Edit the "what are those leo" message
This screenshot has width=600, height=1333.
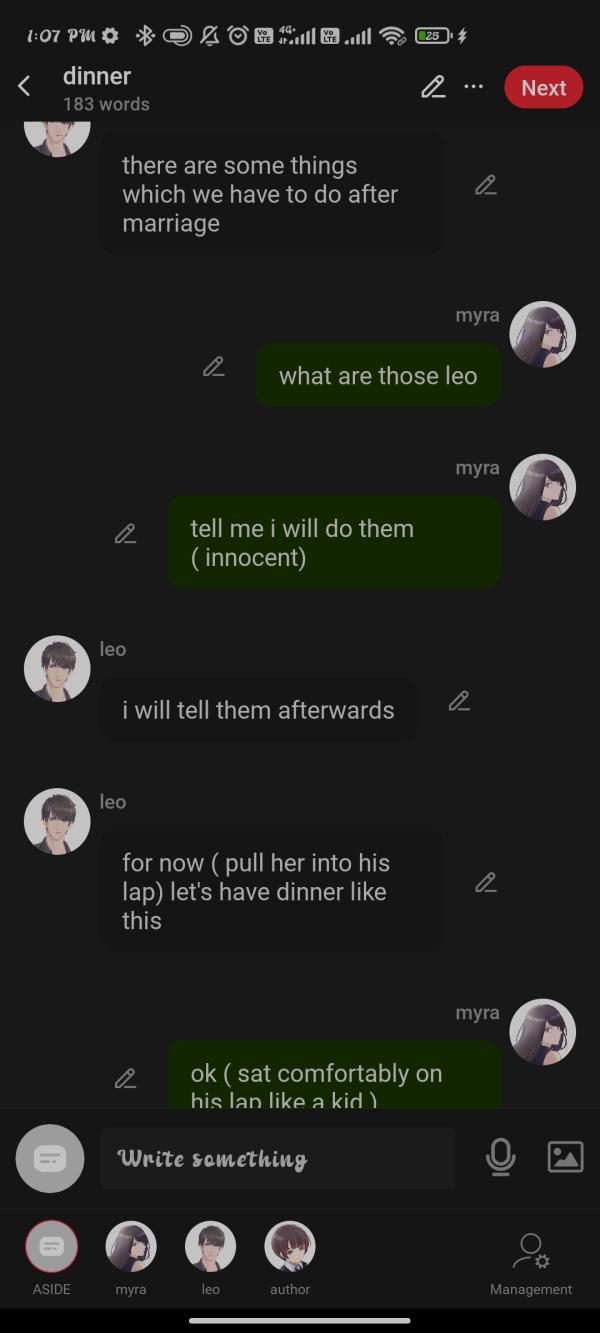point(213,367)
